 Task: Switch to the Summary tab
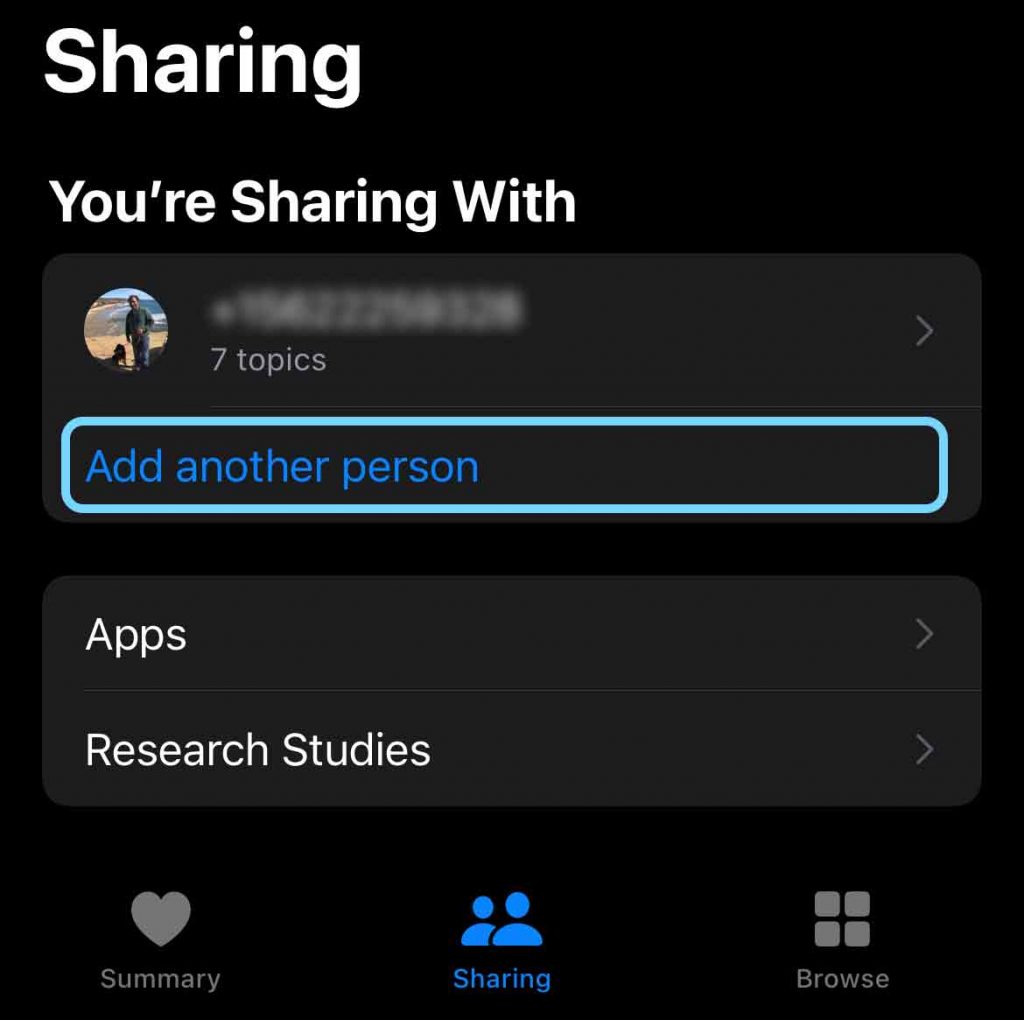point(160,940)
